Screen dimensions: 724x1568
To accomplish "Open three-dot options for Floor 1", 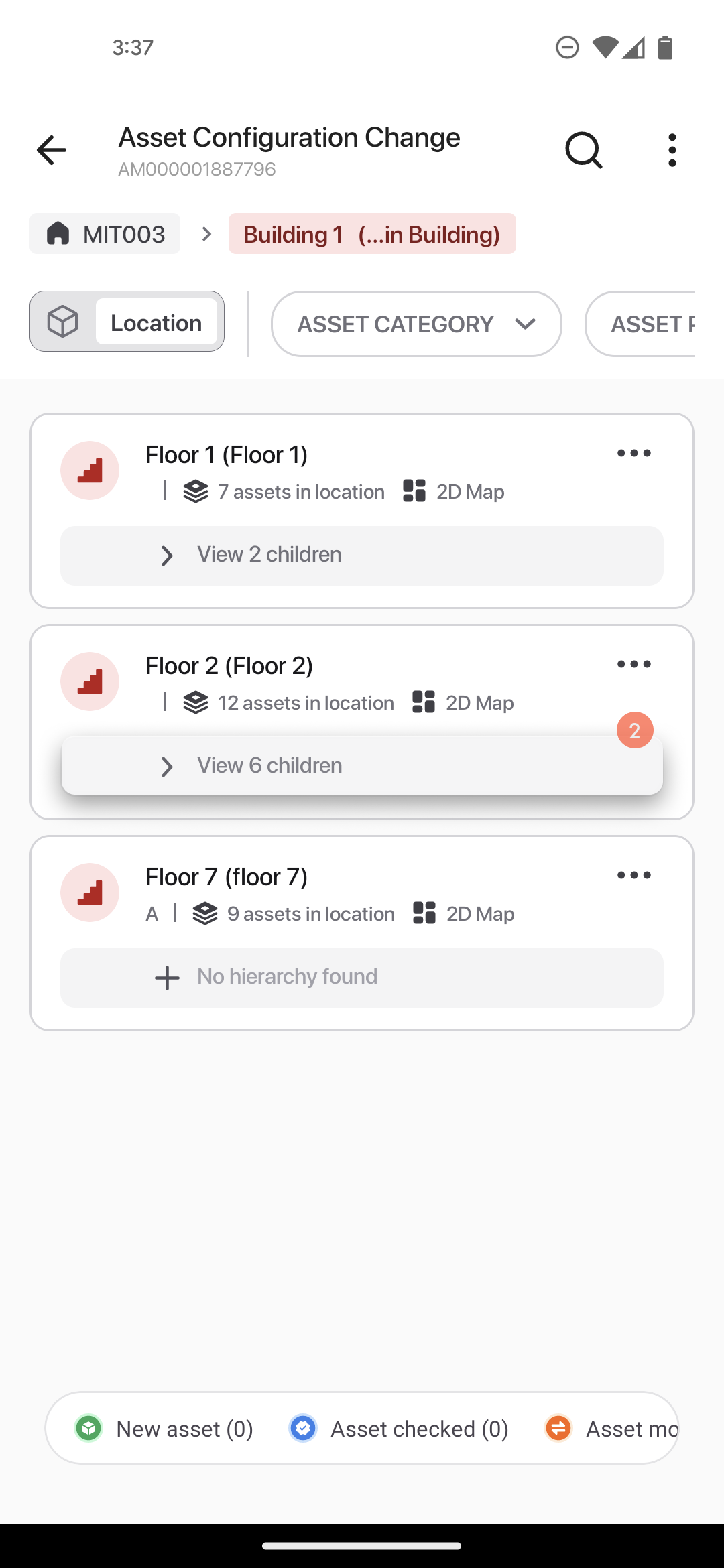I will (634, 454).
